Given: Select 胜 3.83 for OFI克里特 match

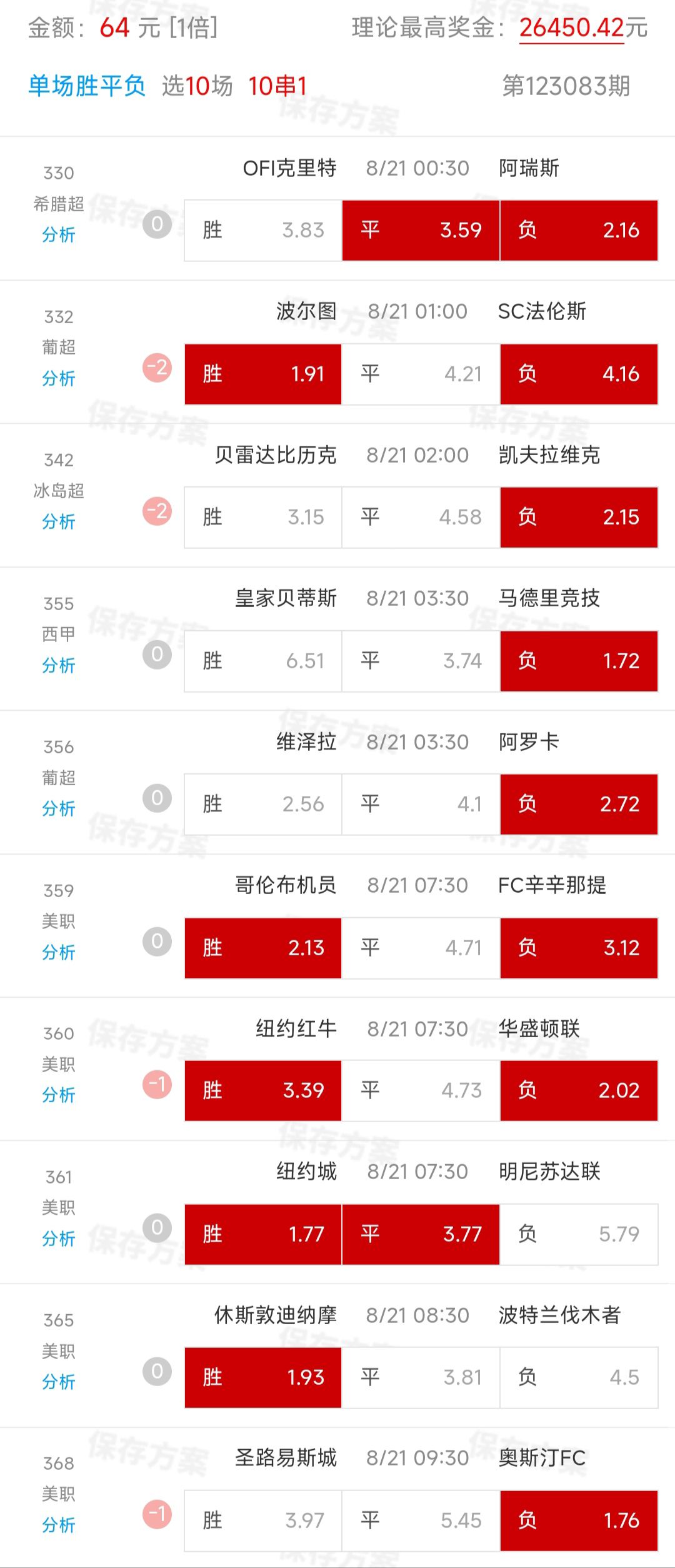Looking at the screenshot, I should (x=263, y=230).
